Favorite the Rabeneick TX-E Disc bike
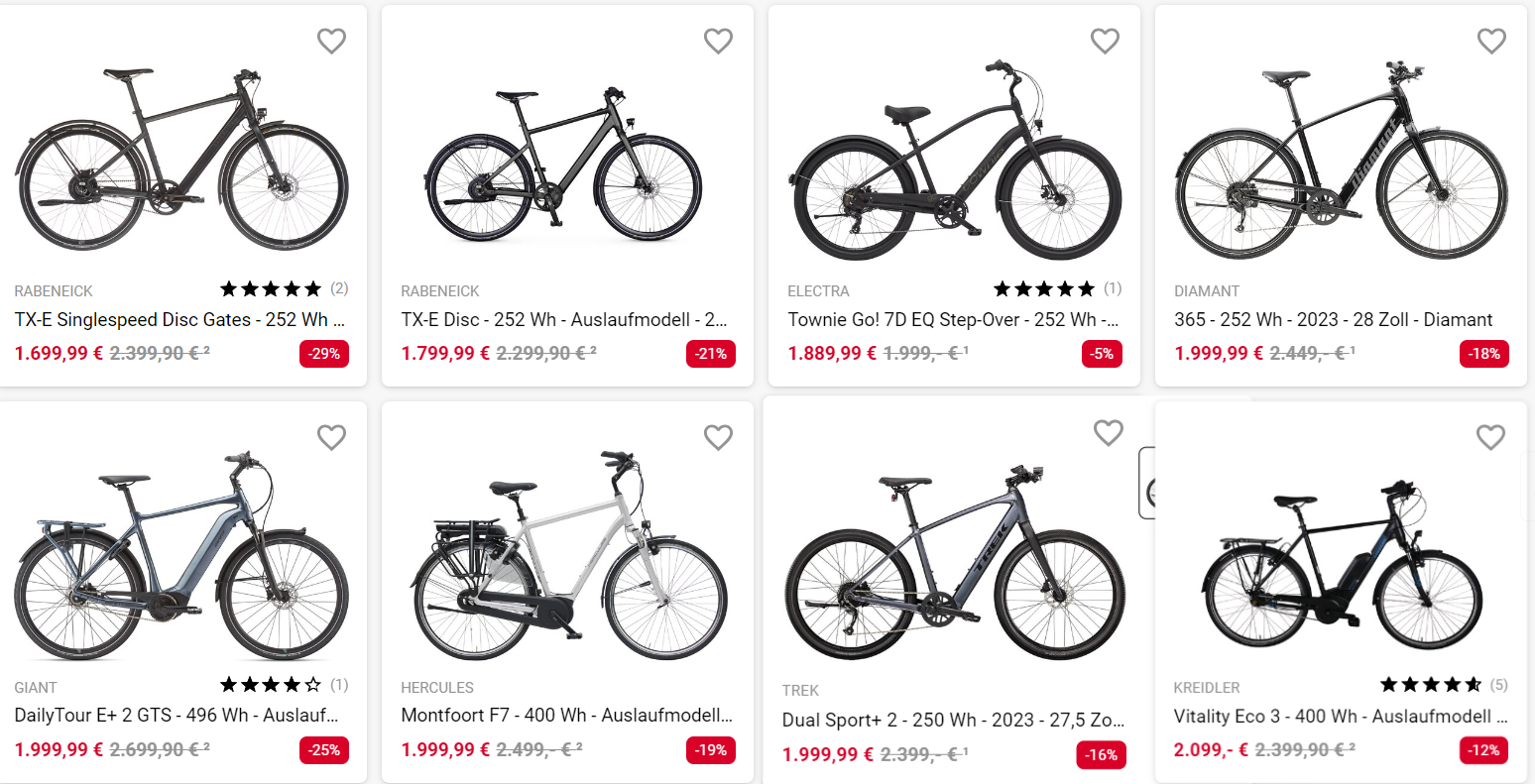The width and height of the screenshot is (1535, 784). tap(718, 41)
